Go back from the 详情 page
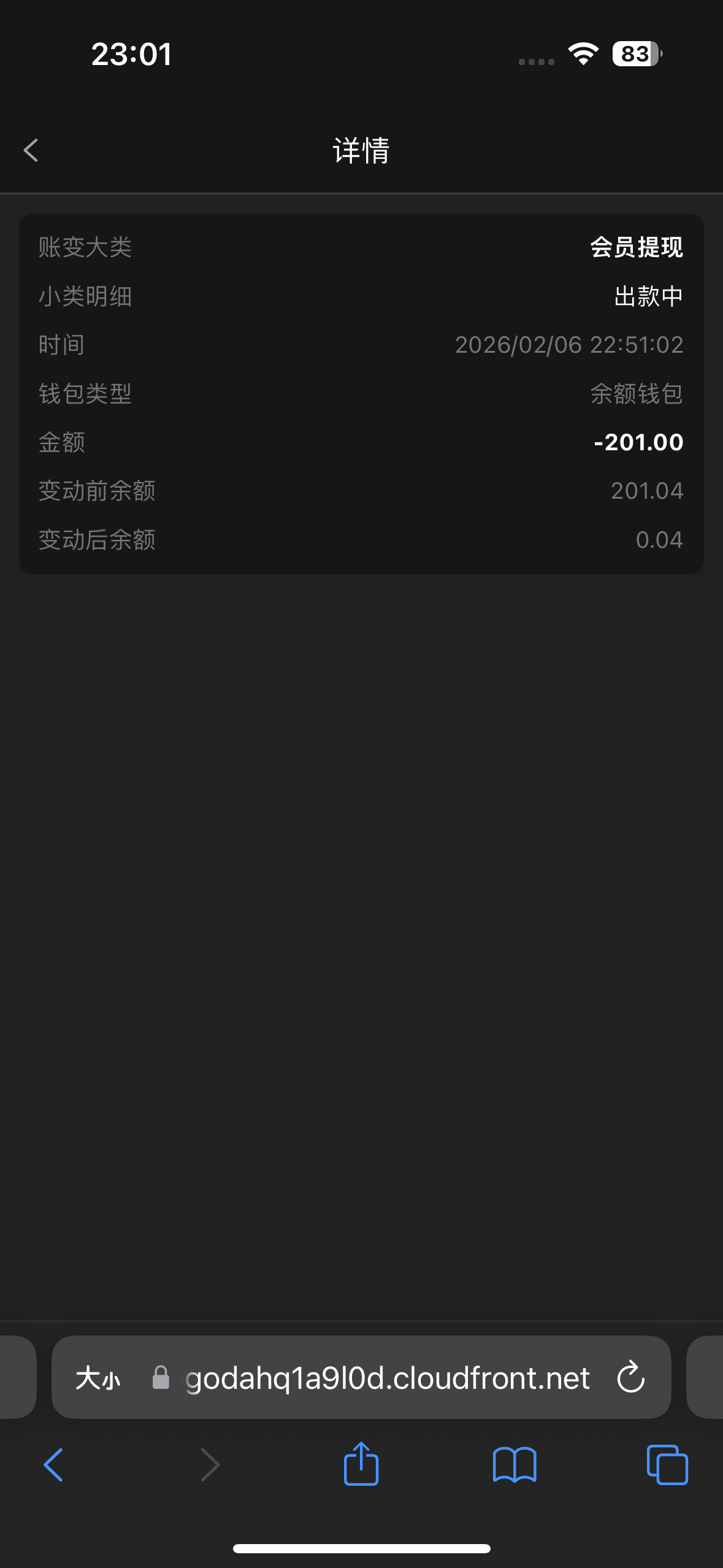This screenshot has height=1568, width=723. pyautogui.click(x=31, y=150)
